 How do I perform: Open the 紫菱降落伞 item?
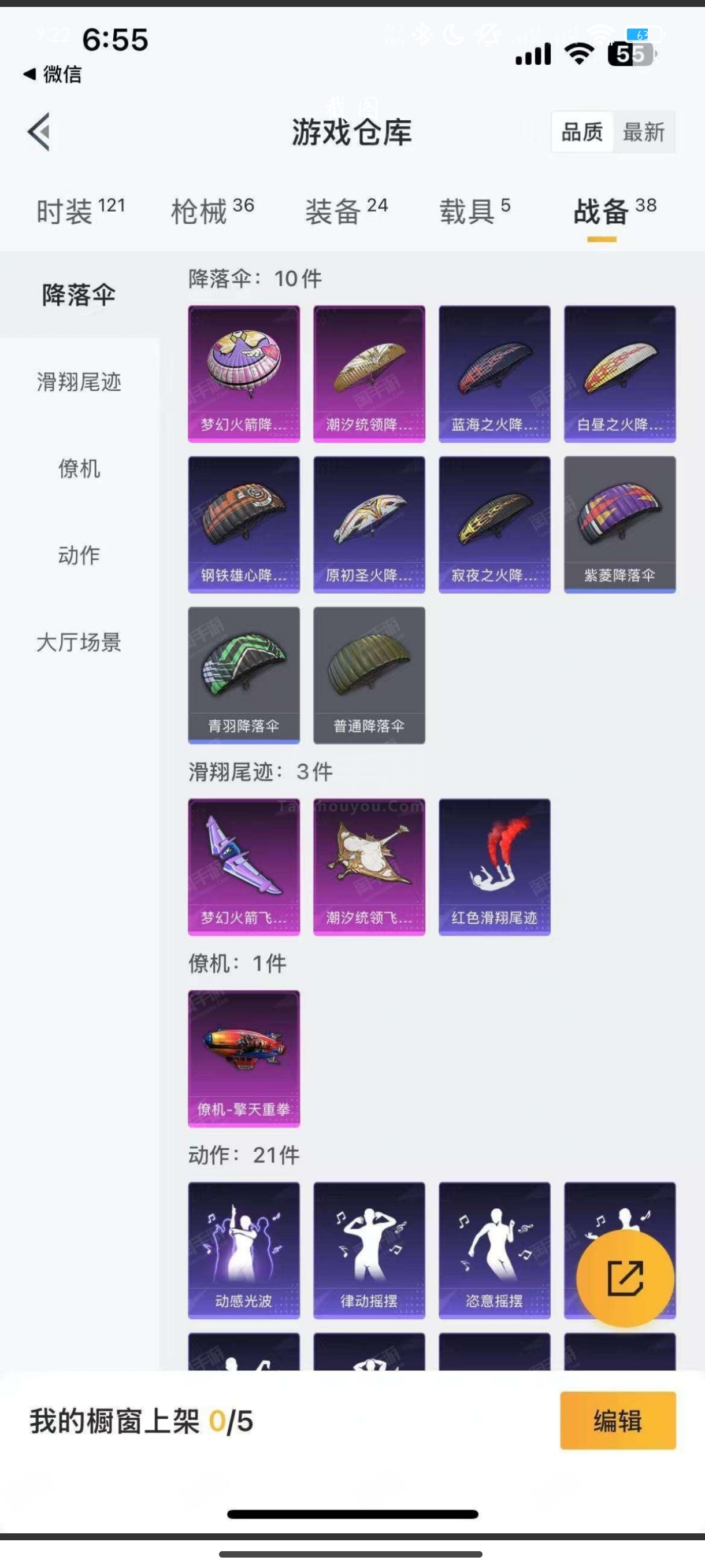click(620, 524)
